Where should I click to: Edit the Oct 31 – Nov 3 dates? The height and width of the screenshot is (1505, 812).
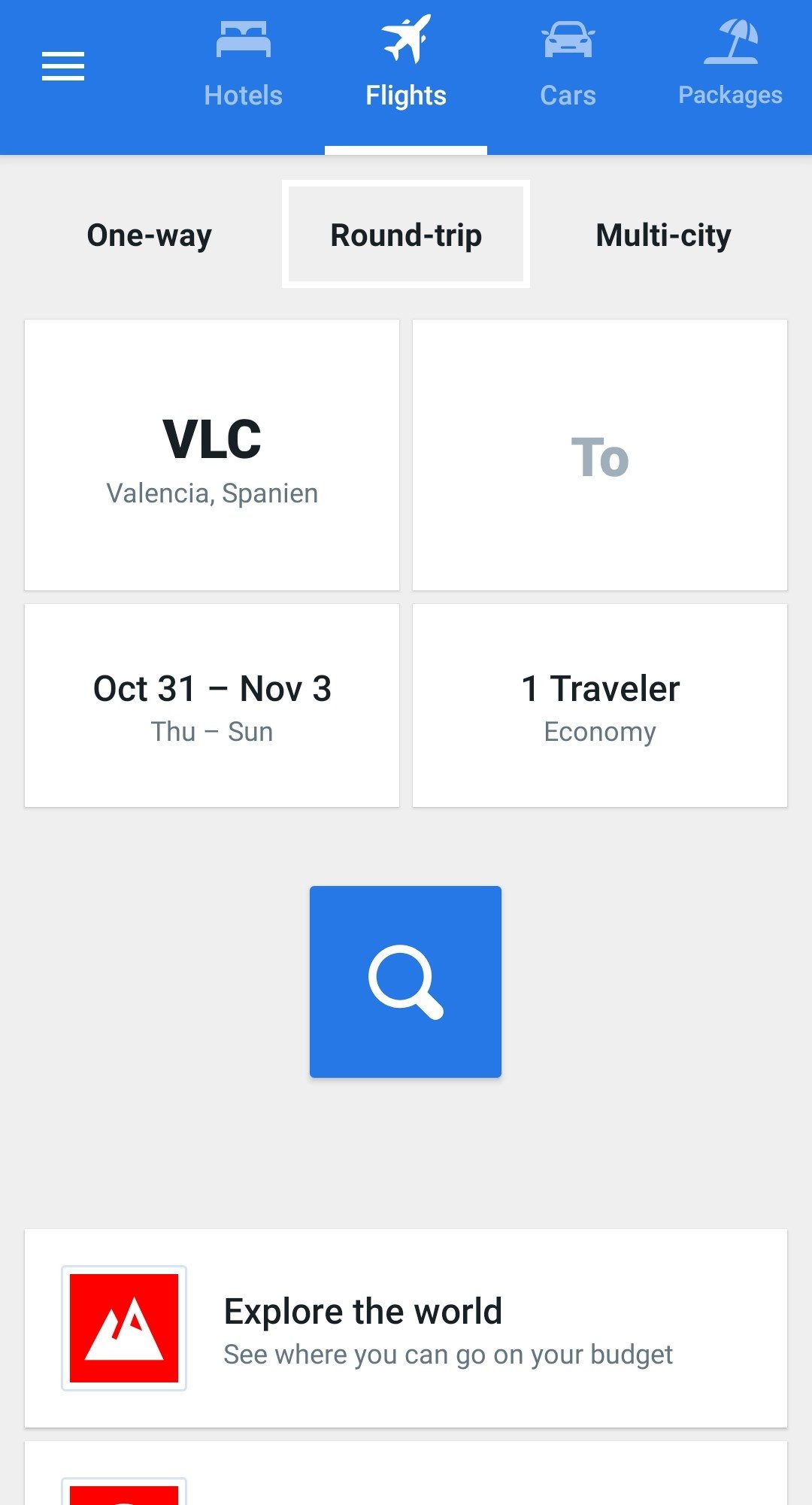(212, 705)
